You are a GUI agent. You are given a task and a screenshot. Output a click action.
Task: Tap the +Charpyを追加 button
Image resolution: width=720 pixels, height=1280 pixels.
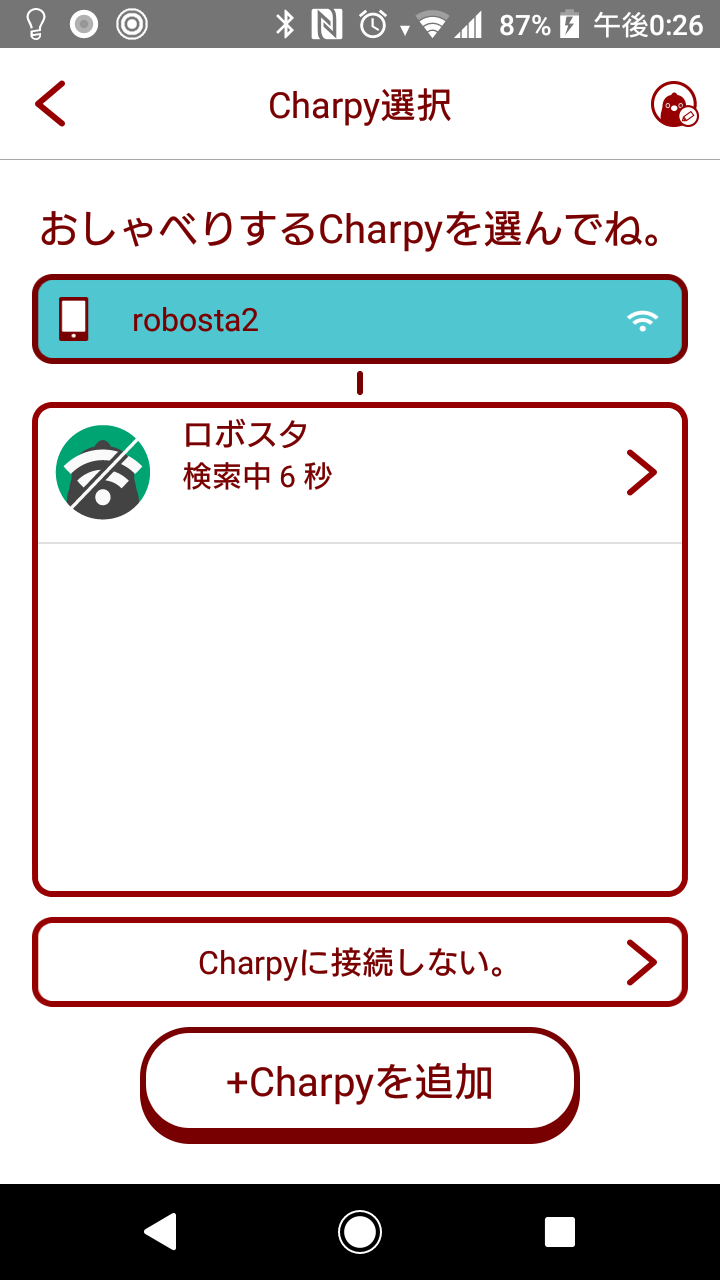[360, 1082]
